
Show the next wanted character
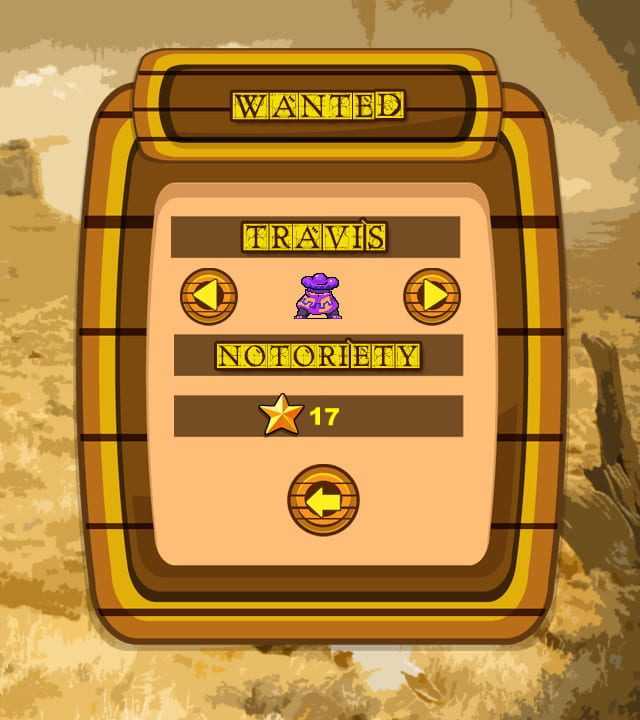point(432,296)
